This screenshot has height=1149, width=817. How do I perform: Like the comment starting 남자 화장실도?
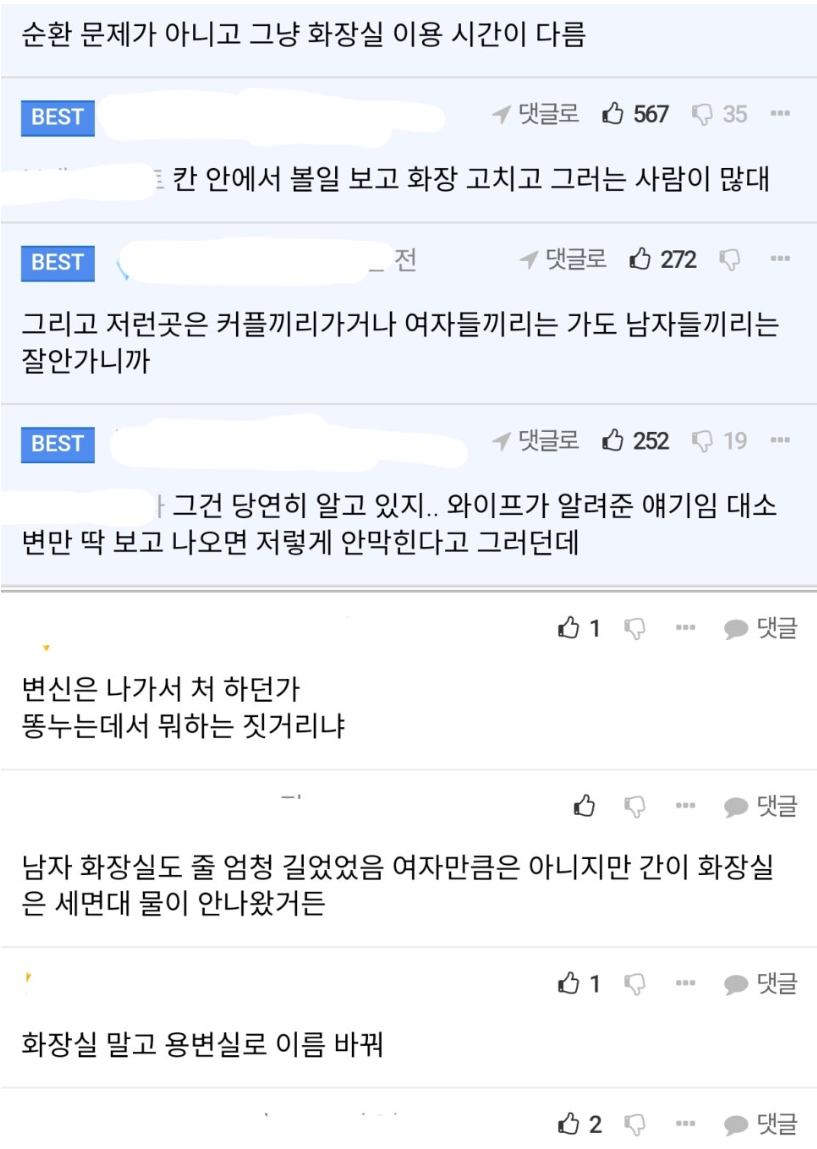[585, 806]
